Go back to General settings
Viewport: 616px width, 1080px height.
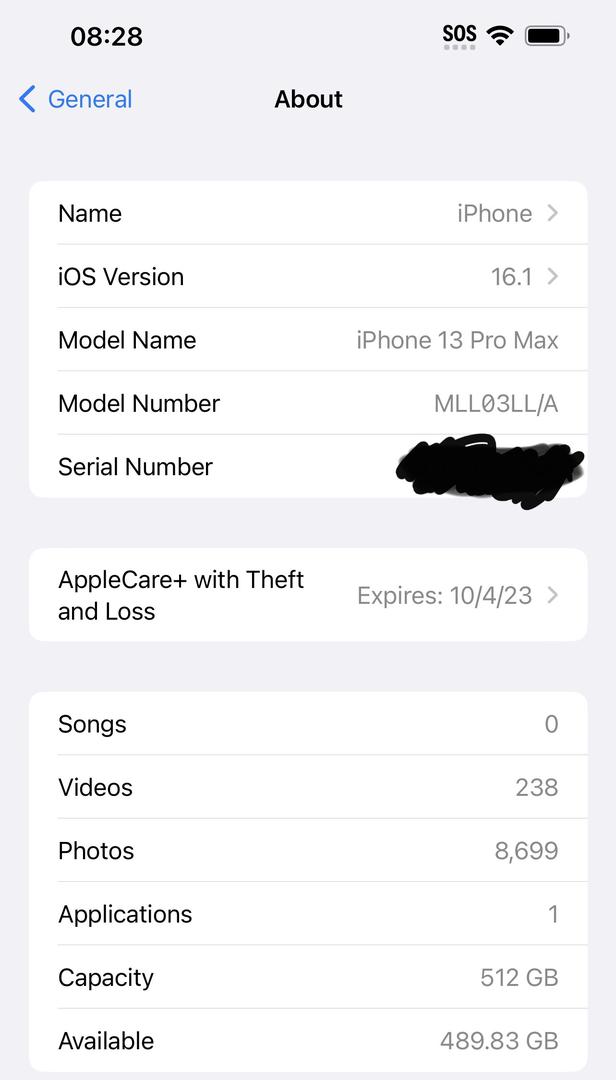point(75,99)
